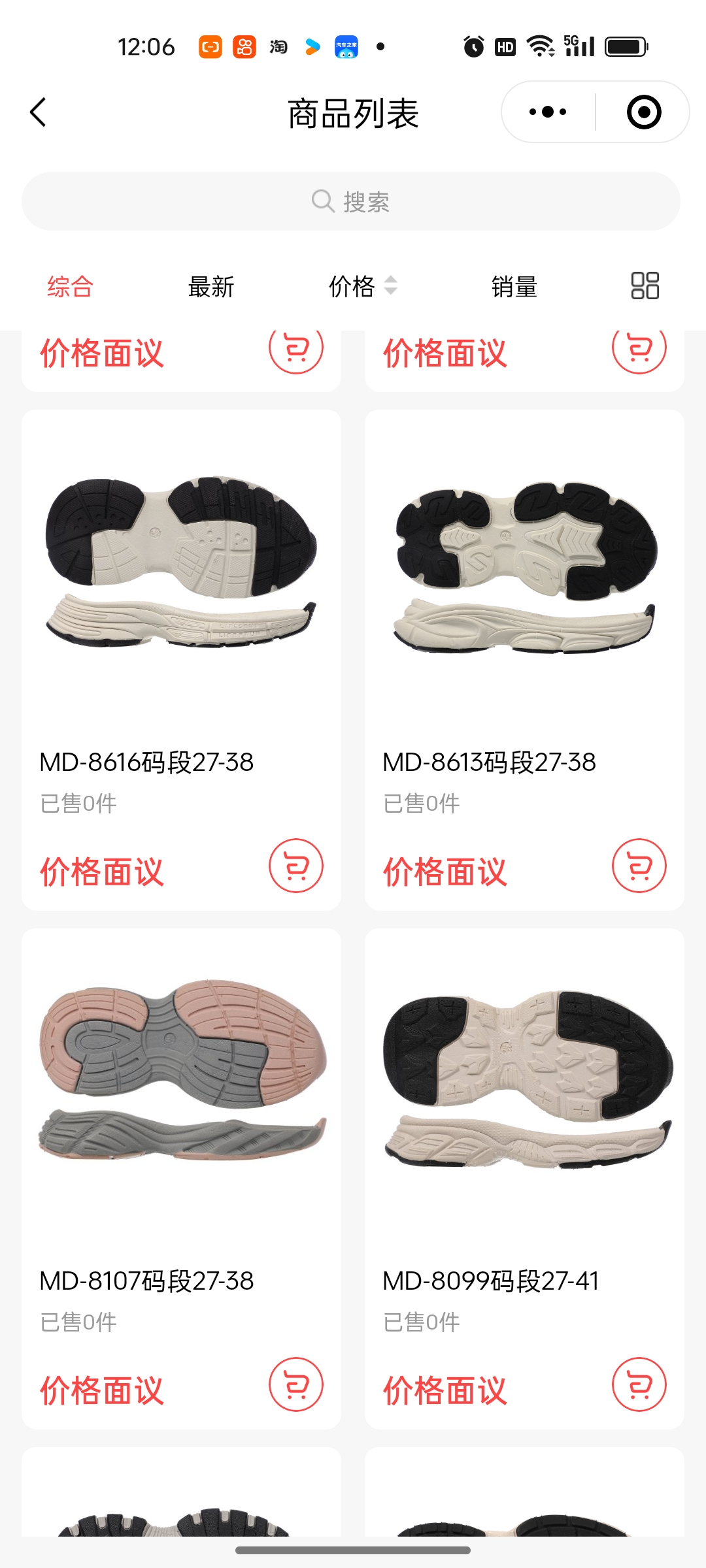Screen dimensions: 706x1568
Task: Sort products by 销量
Action: (x=514, y=287)
